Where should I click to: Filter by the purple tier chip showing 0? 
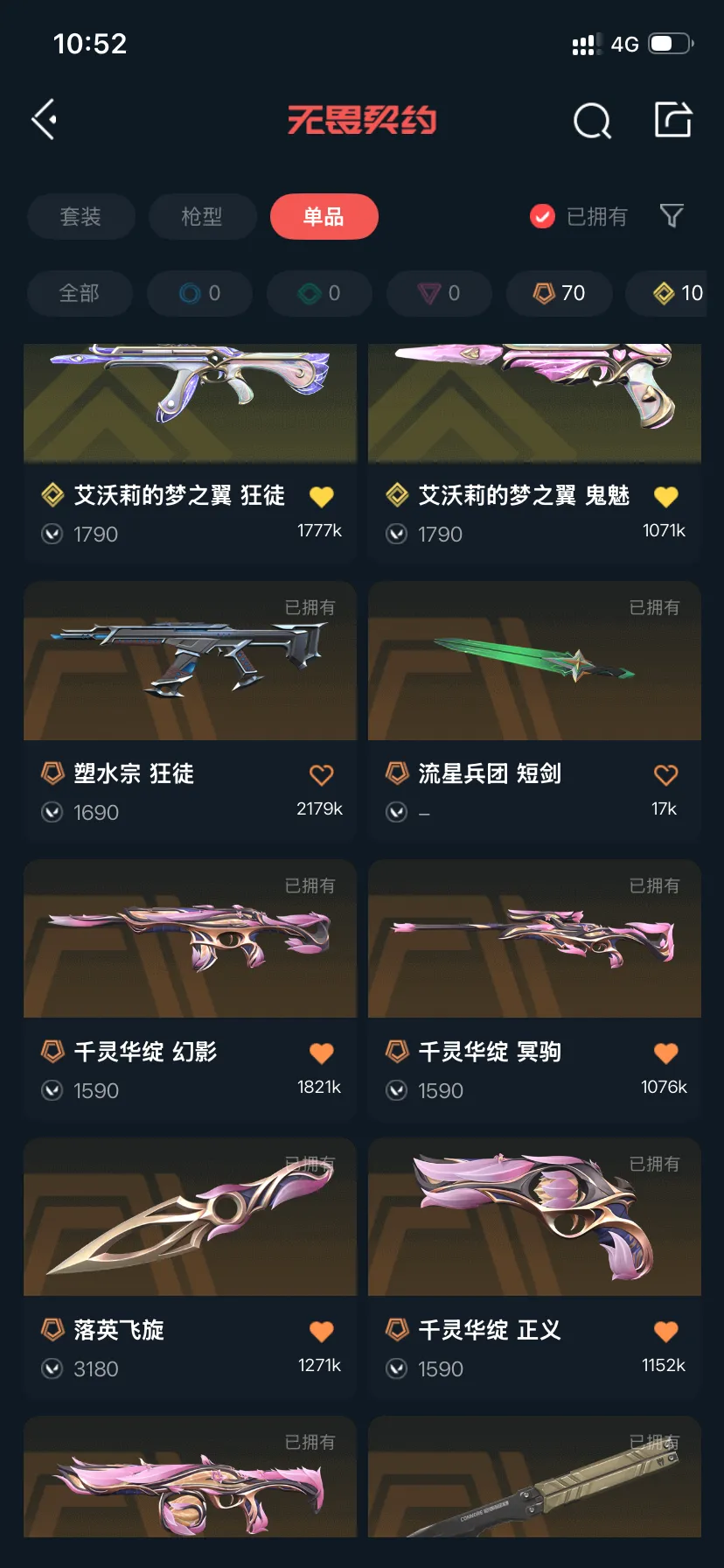439,293
